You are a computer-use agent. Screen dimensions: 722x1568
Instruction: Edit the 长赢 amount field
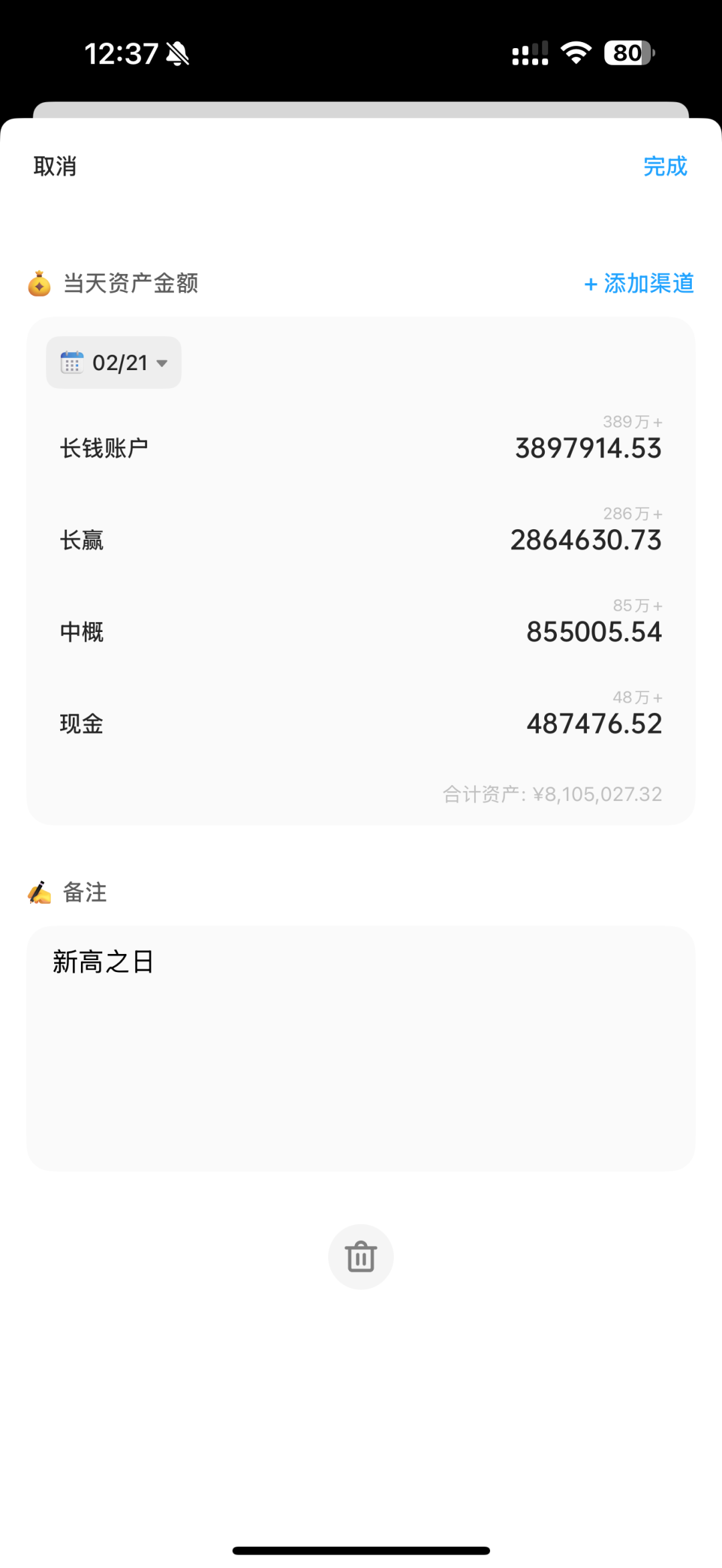586,540
